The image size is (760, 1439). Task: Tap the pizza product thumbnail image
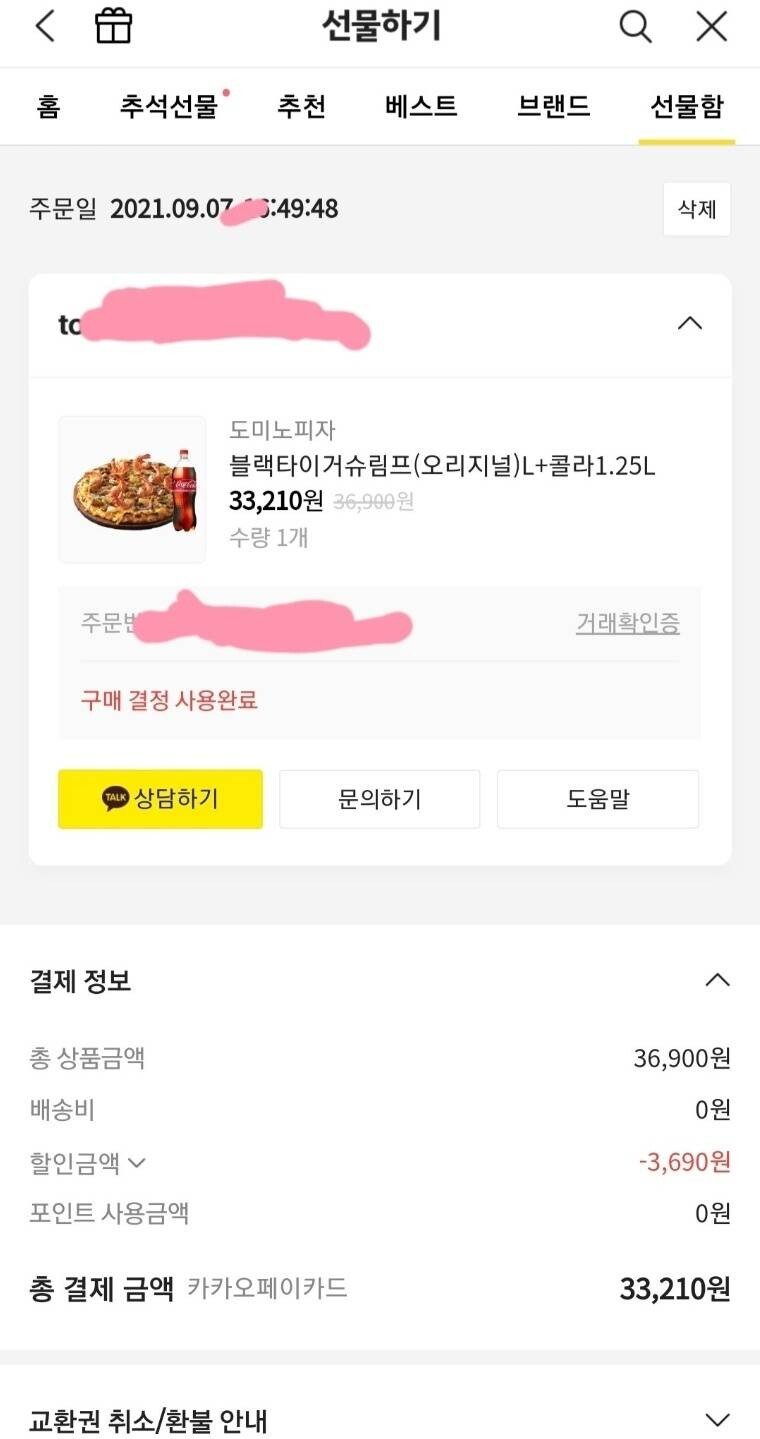coord(132,488)
